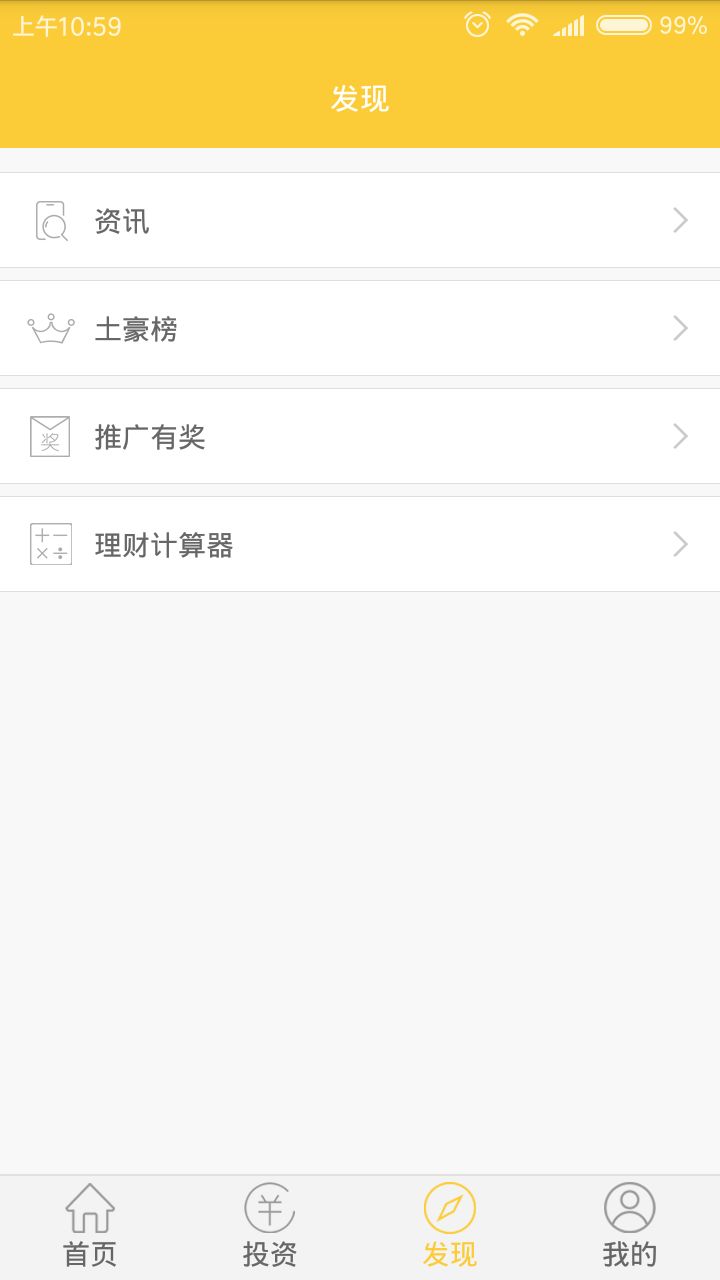Open 土豪榜 via its right arrow
The image size is (720, 1280).
pyautogui.click(x=680, y=328)
